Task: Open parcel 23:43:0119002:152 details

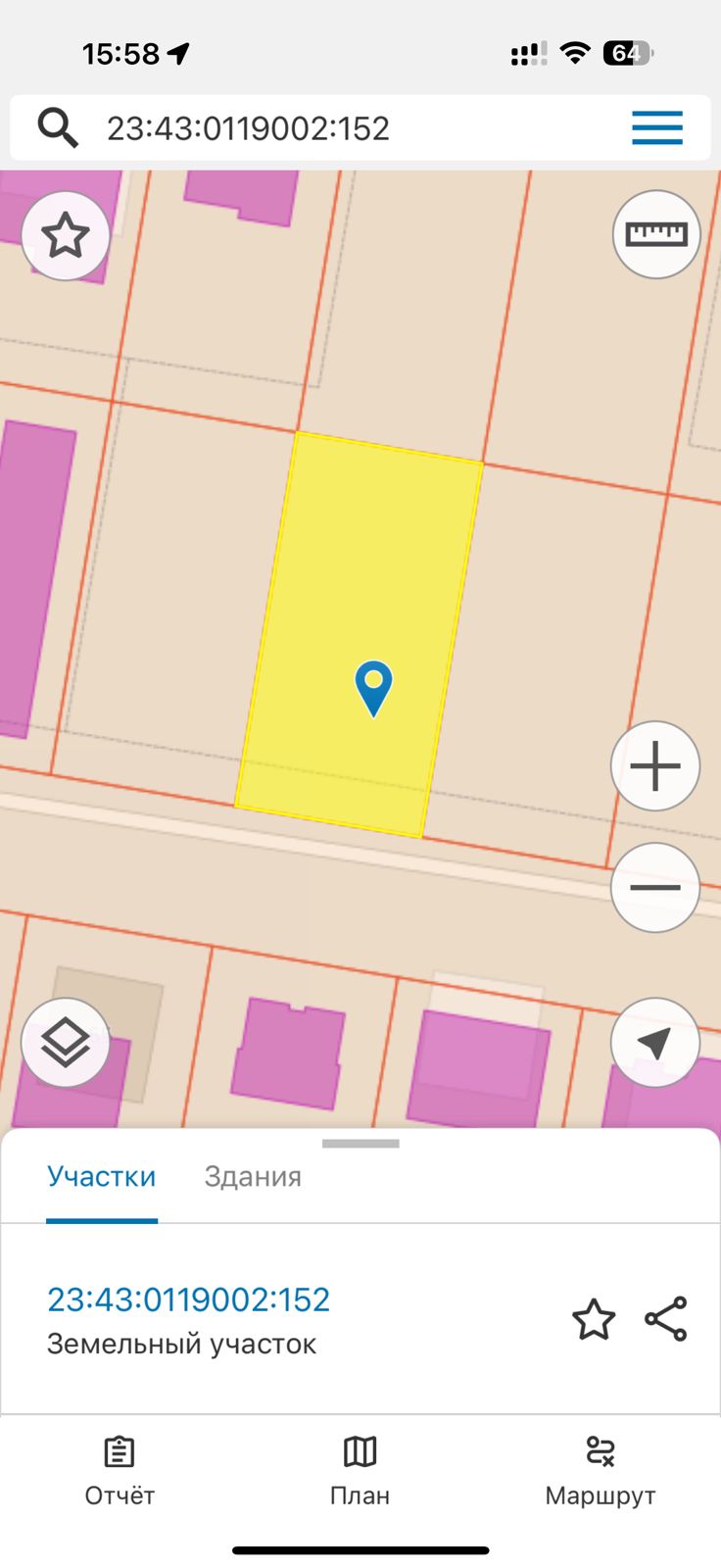Action: [x=189, y=1299]
